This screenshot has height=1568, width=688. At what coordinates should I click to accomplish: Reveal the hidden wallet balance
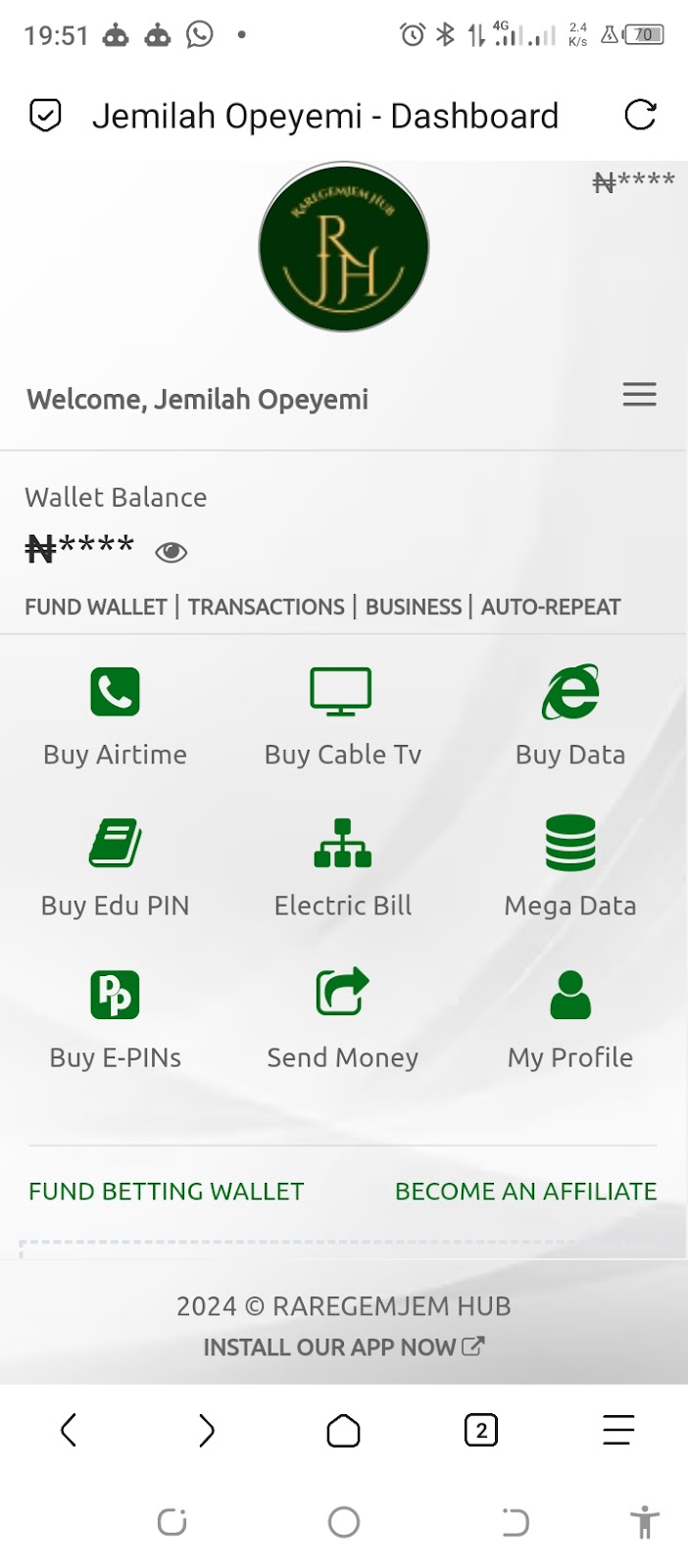171,553
